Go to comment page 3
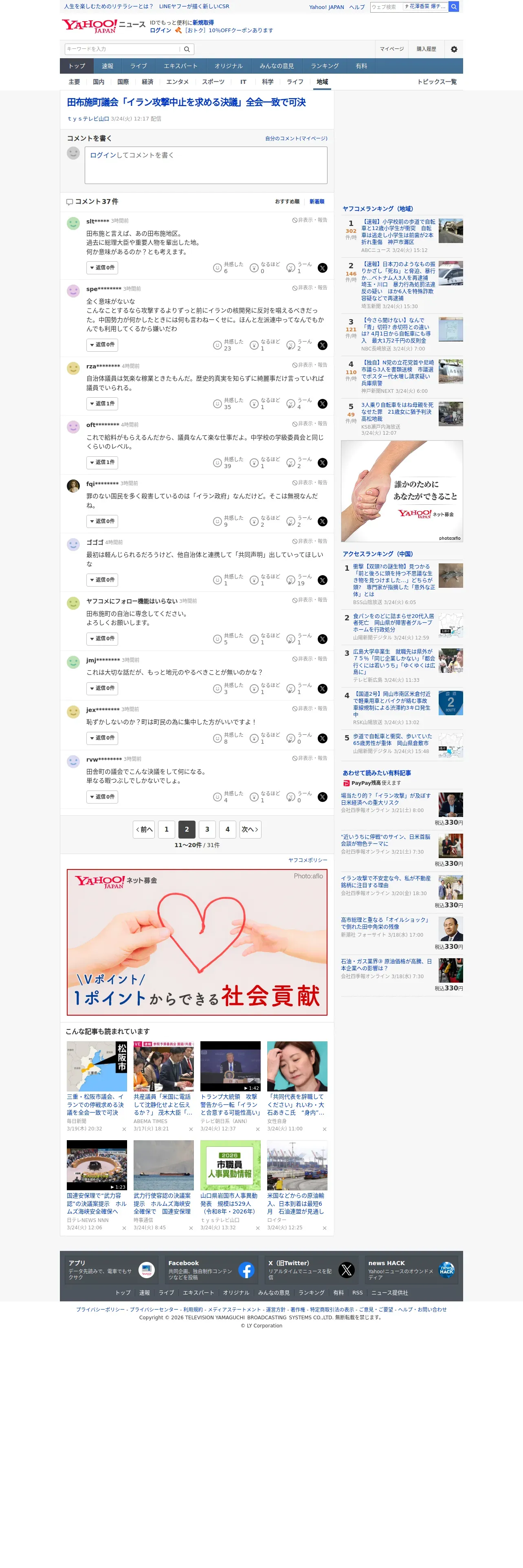 click(x=207, y=829)
